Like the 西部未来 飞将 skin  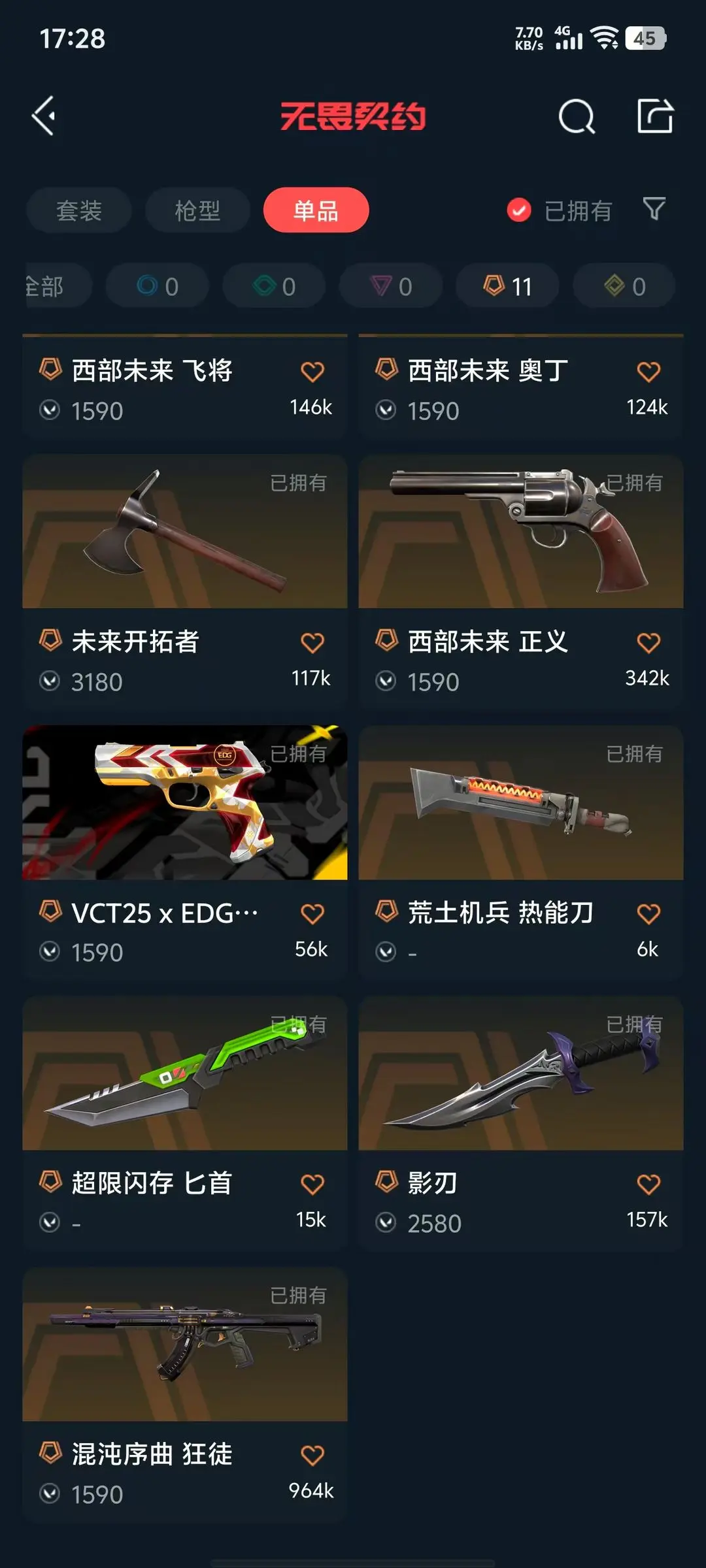[312, 372]
